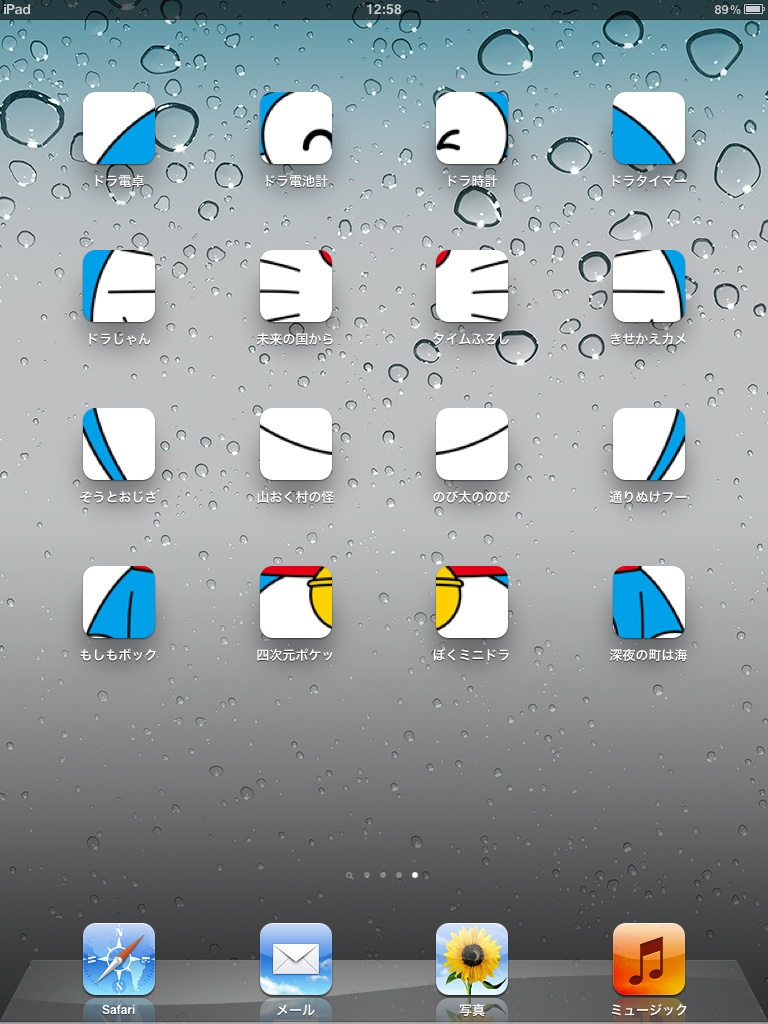Open the 写真 photos app
The width and height of the screenshot is (768, 1024).
472,959
